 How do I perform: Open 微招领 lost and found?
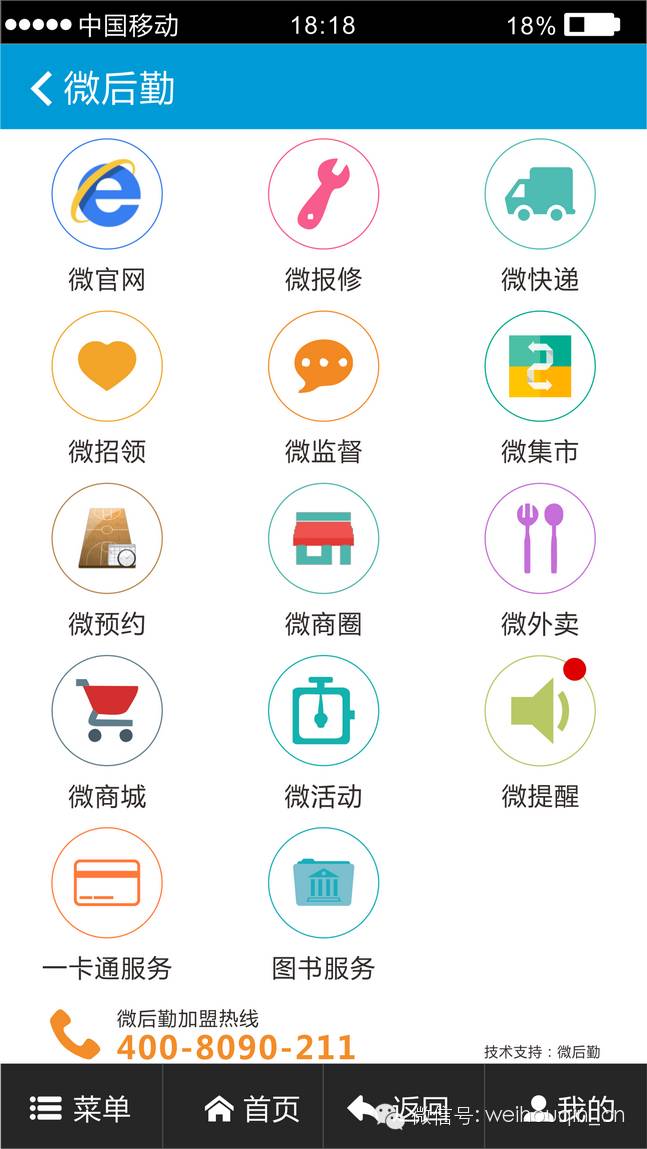[x=107, y=366]
